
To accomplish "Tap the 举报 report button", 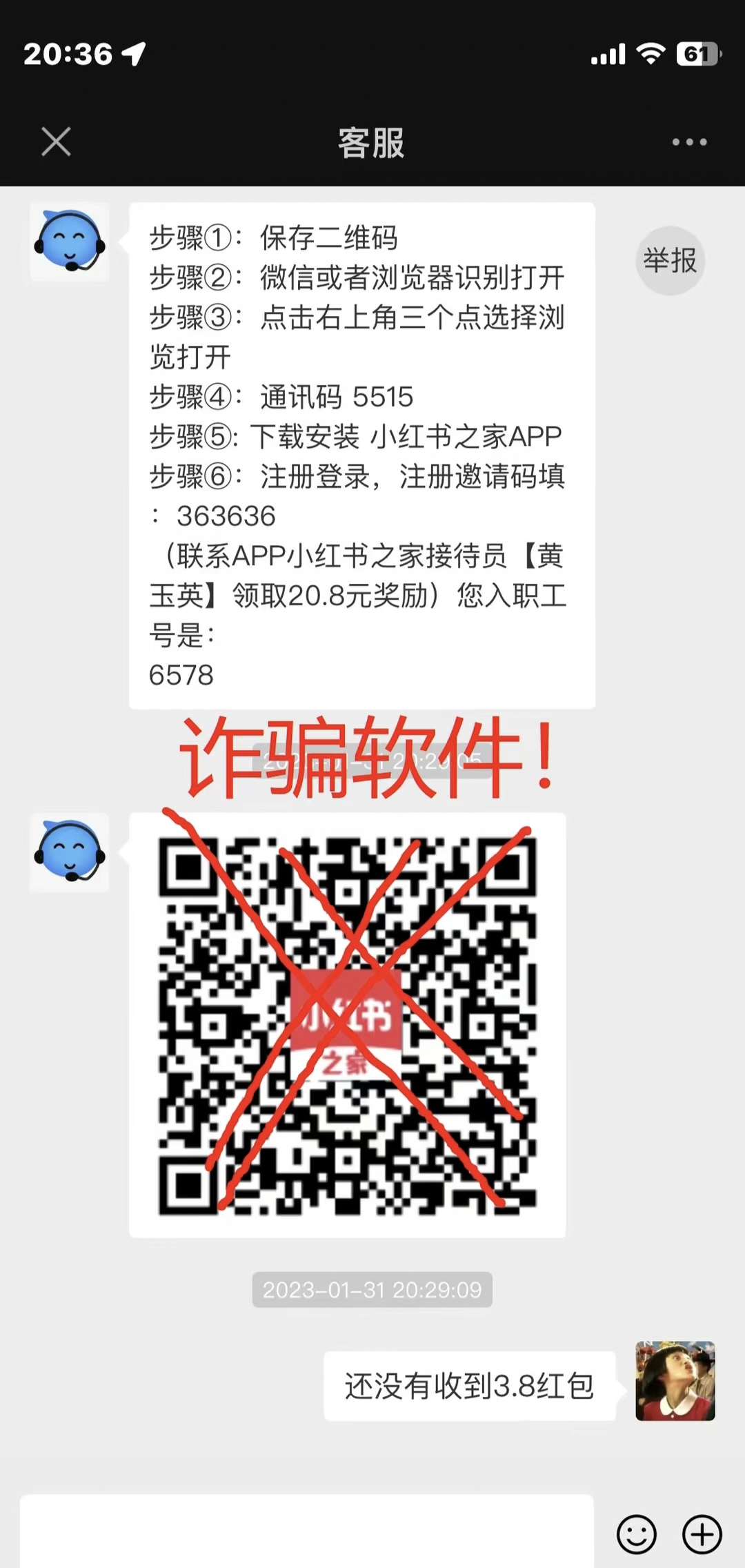I will click(670, 261).
